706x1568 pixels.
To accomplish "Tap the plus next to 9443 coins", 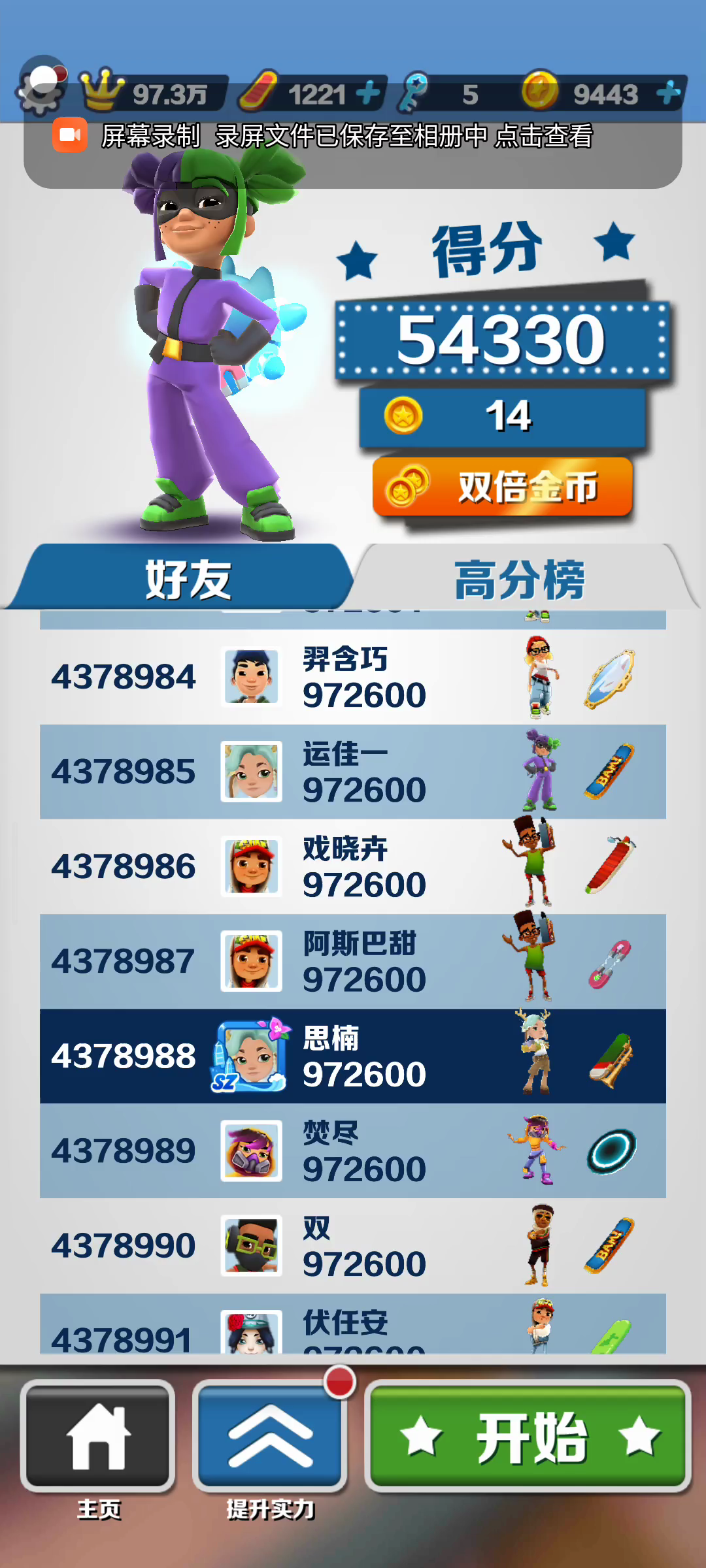I will click(669, 93).
